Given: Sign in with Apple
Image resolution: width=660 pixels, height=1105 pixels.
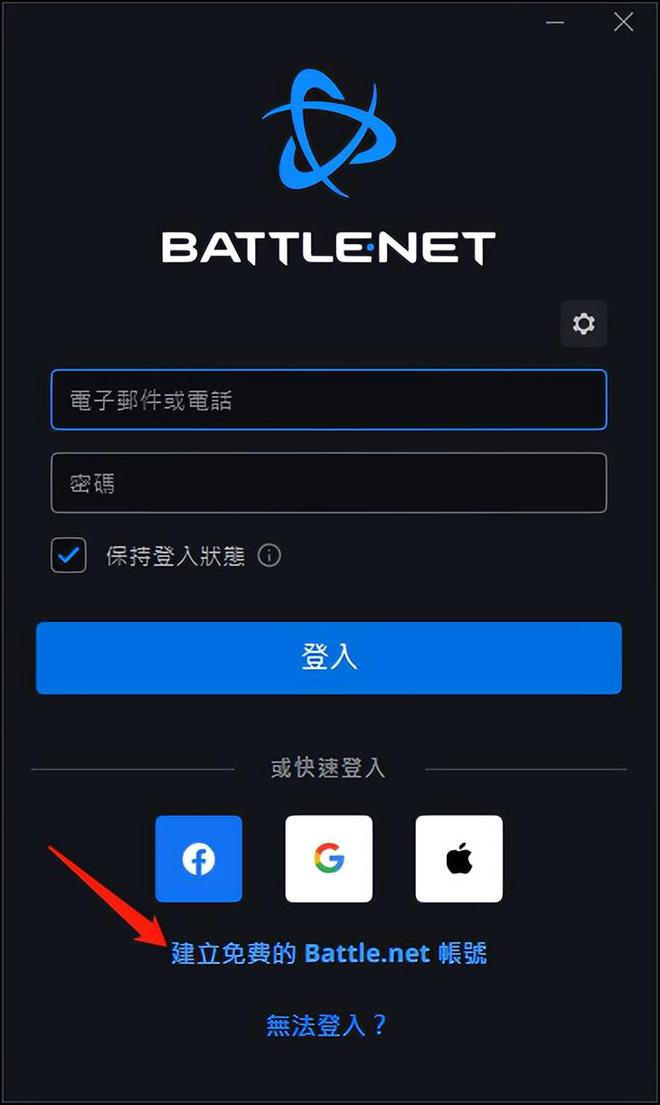Looking at the screenshot, I should [459, 858].
